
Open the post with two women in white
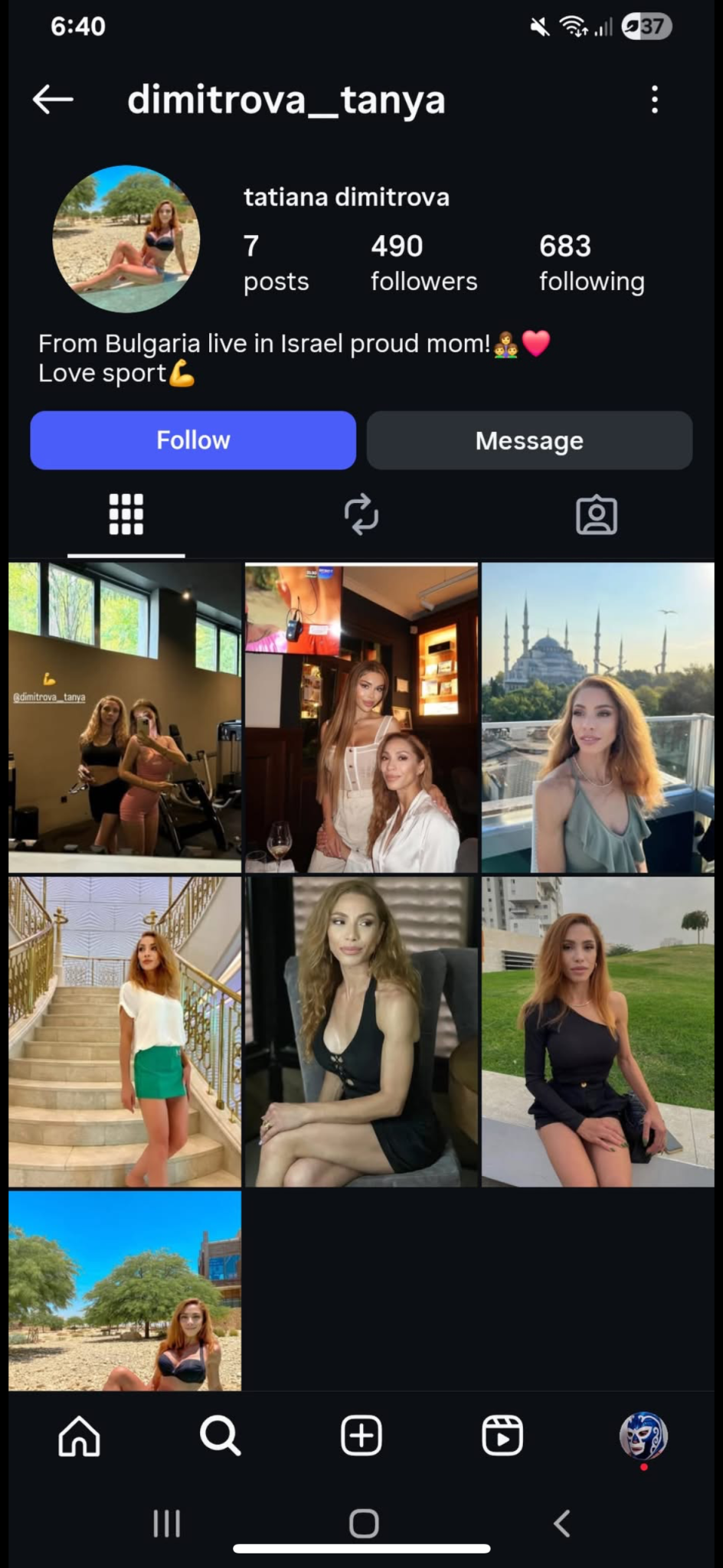coord(361,717)
